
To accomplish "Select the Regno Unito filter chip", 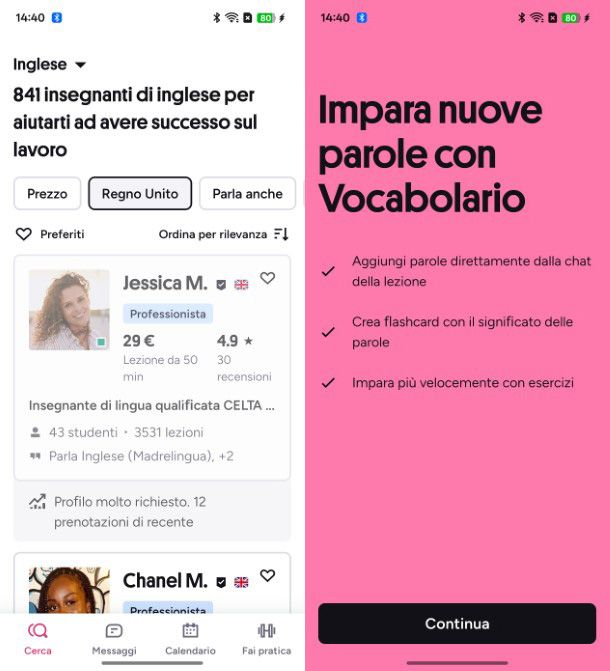I will tap(140, 194).
